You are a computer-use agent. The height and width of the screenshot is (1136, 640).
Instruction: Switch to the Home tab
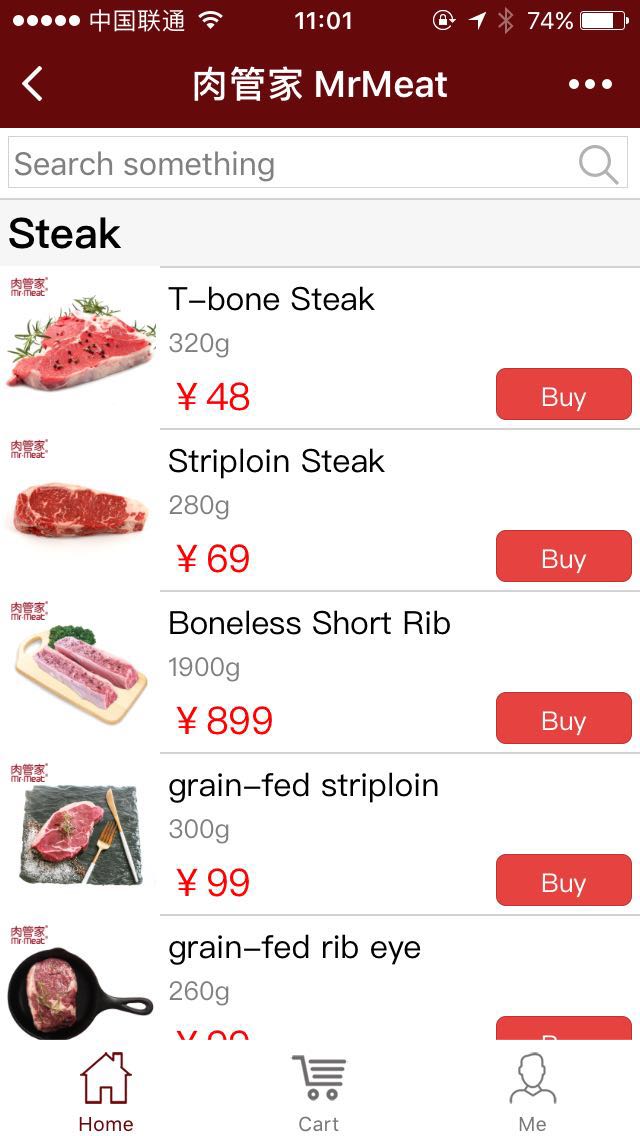[106, 1092]
